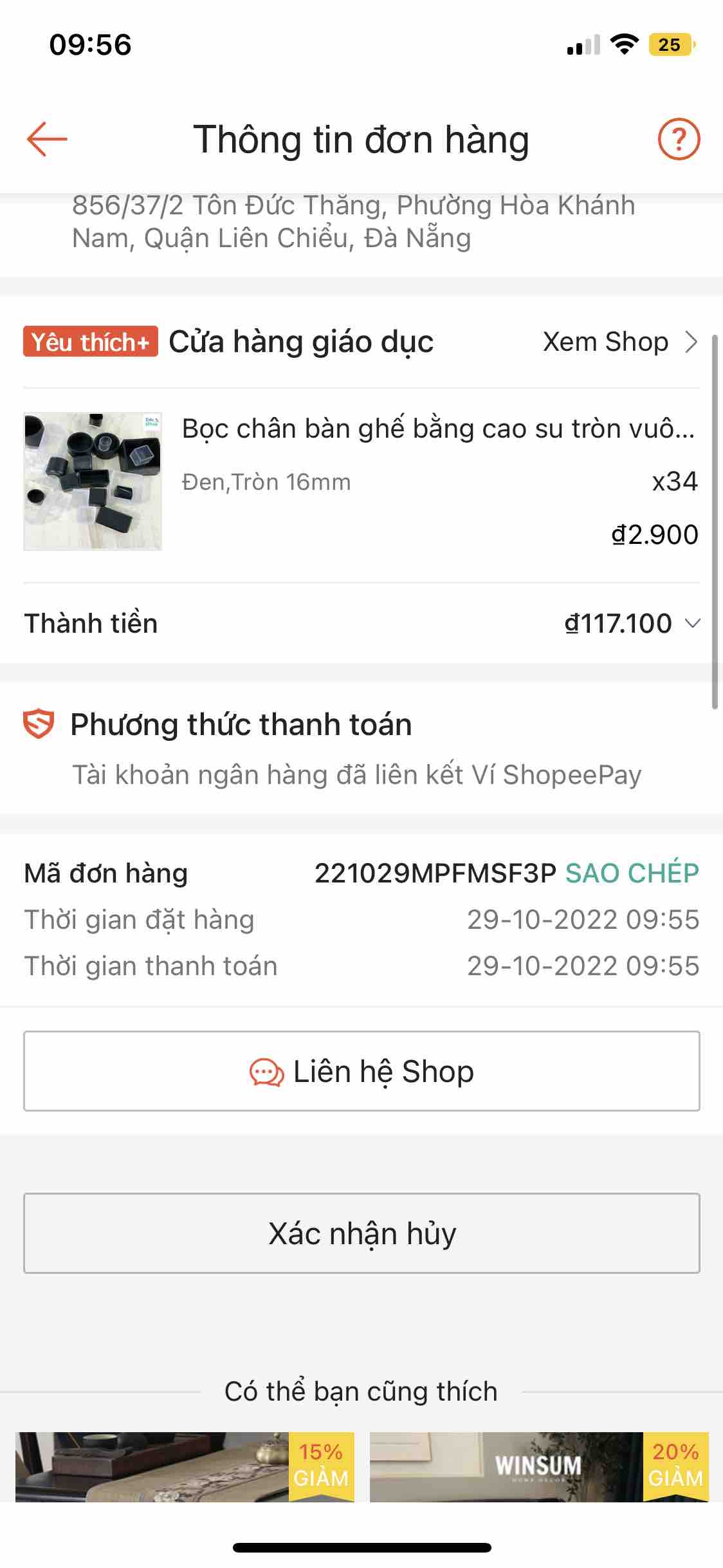Viewport: 723px width, 1568px height.
Task: Tap Xác nhận hủy button
Action: click(361, 1234)
